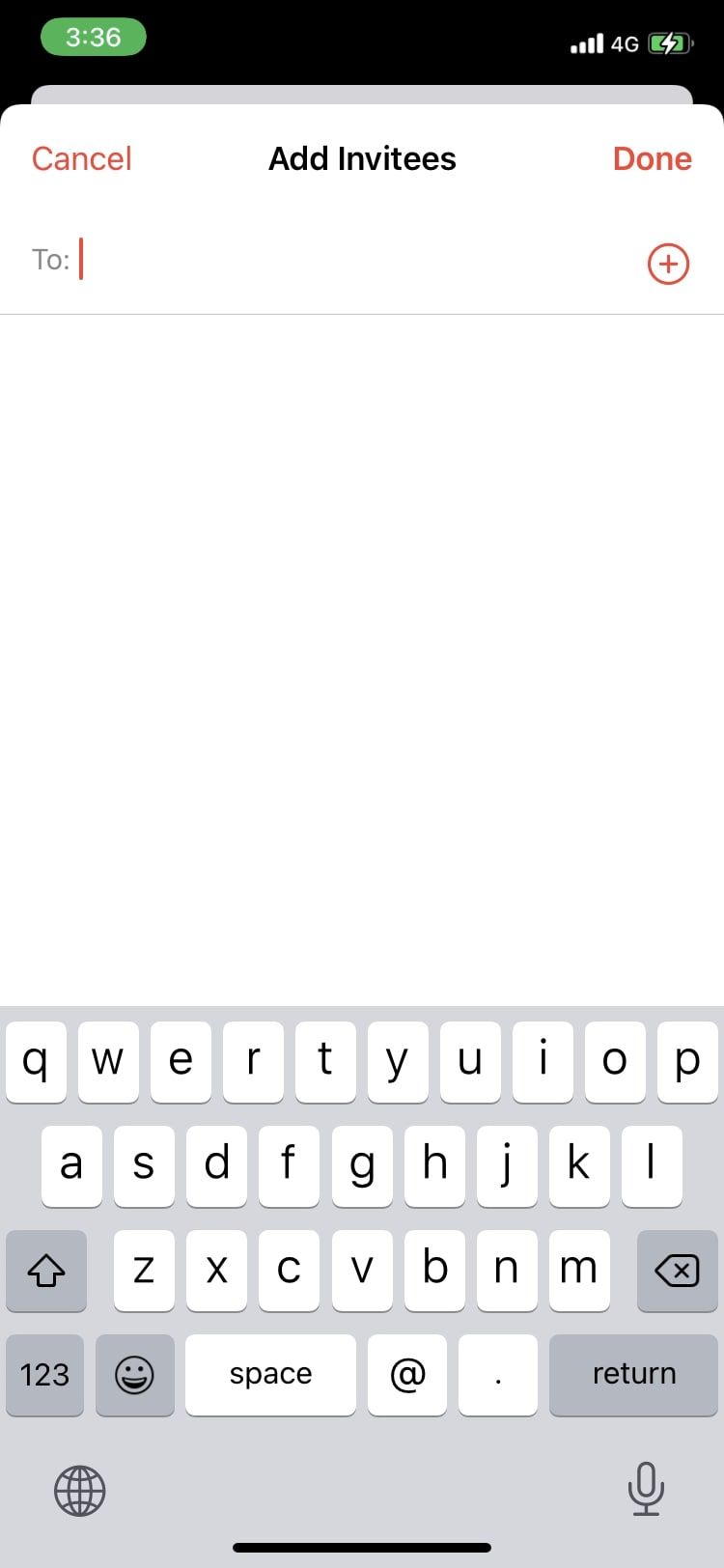The height and width of the screenshot is (1568, 724).
Task: Confirm invitees with Done
Action: tap(652, 158)
